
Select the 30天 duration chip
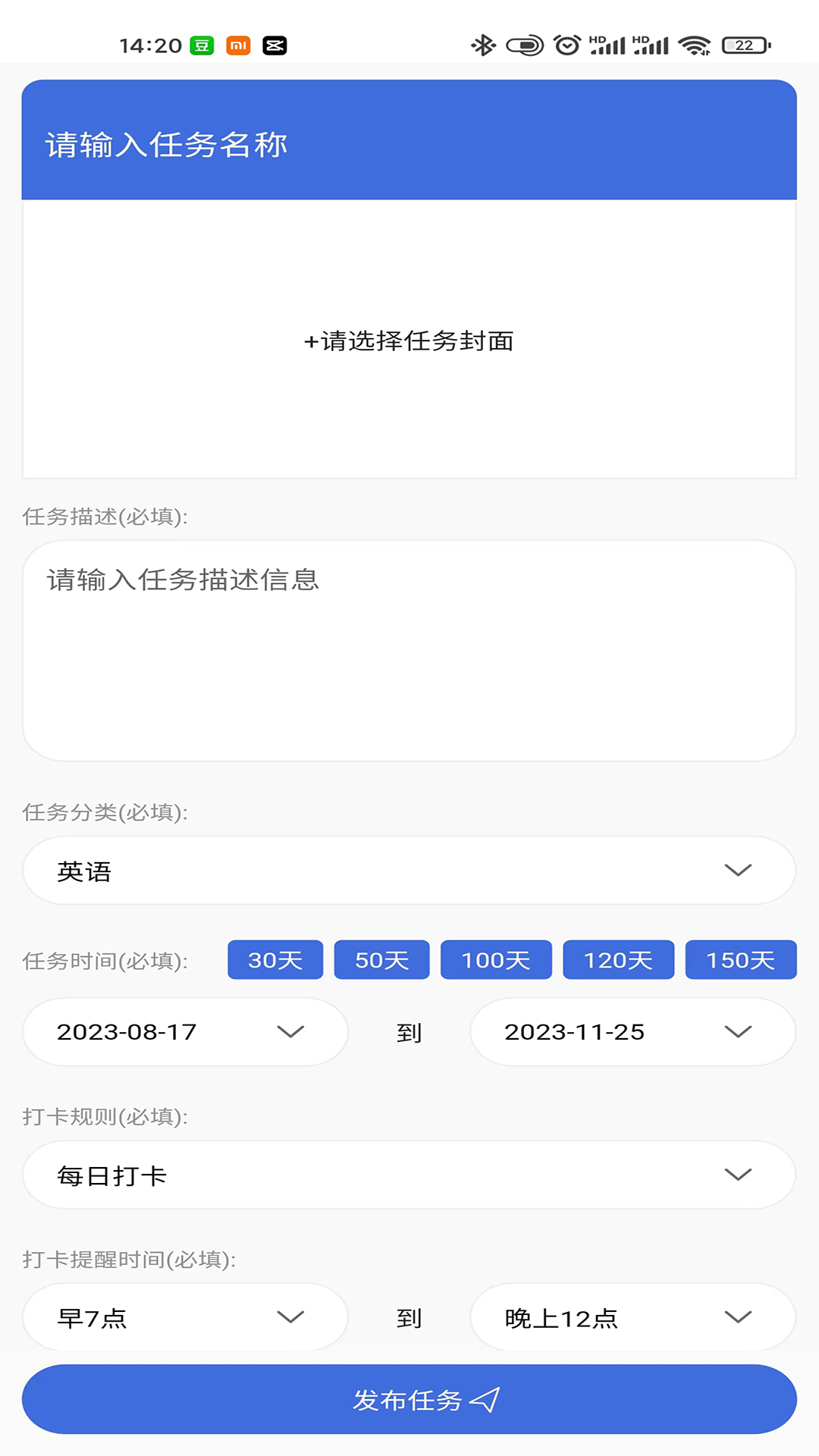click(x=275, y=959)
